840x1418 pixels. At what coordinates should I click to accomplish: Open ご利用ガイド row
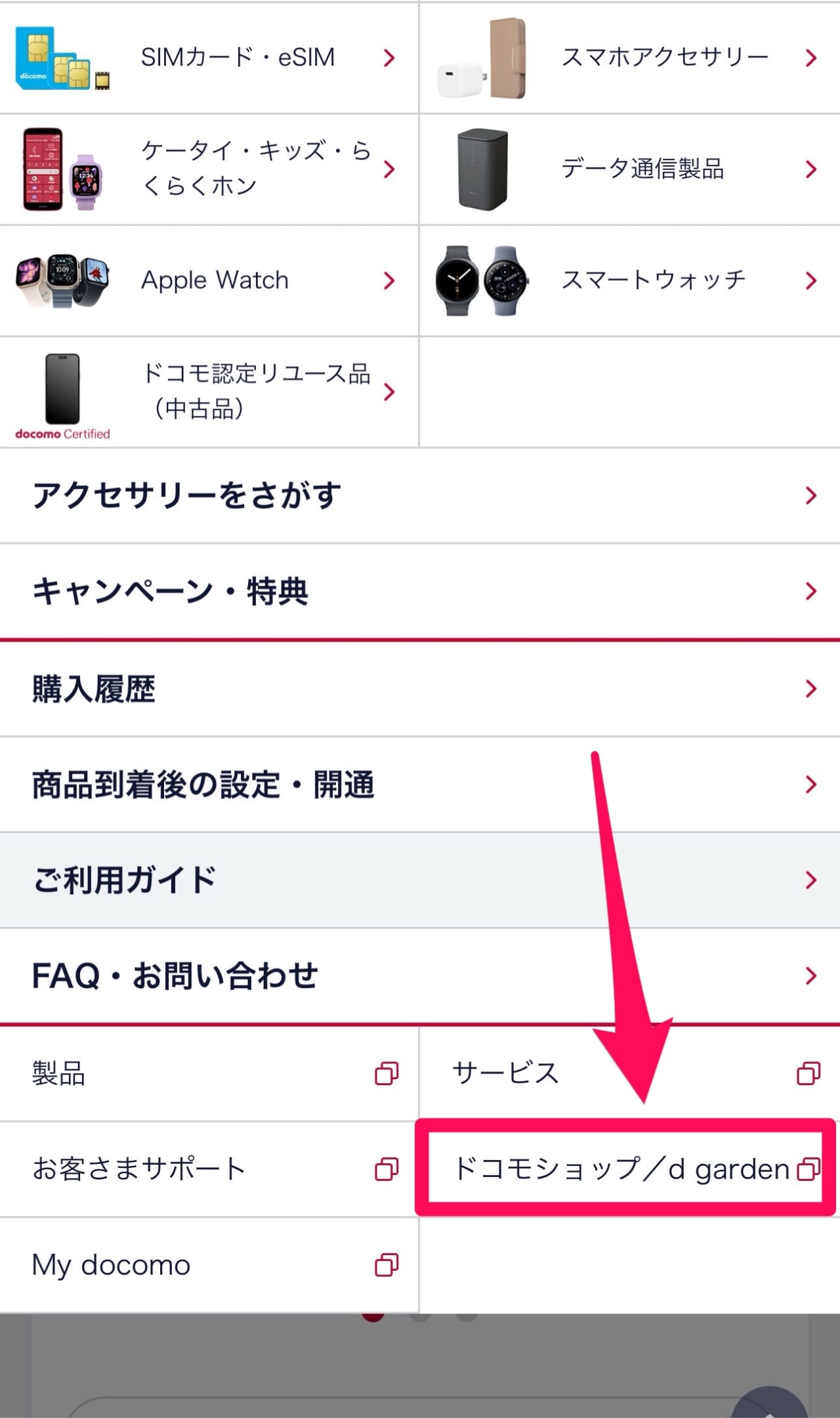coord(420,880)
